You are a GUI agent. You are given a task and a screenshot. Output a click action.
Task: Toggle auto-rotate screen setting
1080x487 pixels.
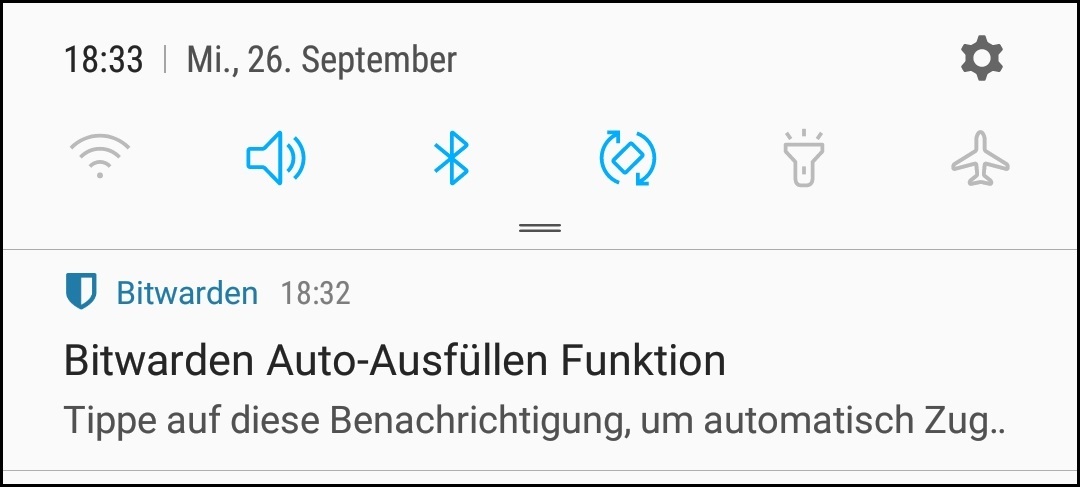coord(627,158)
